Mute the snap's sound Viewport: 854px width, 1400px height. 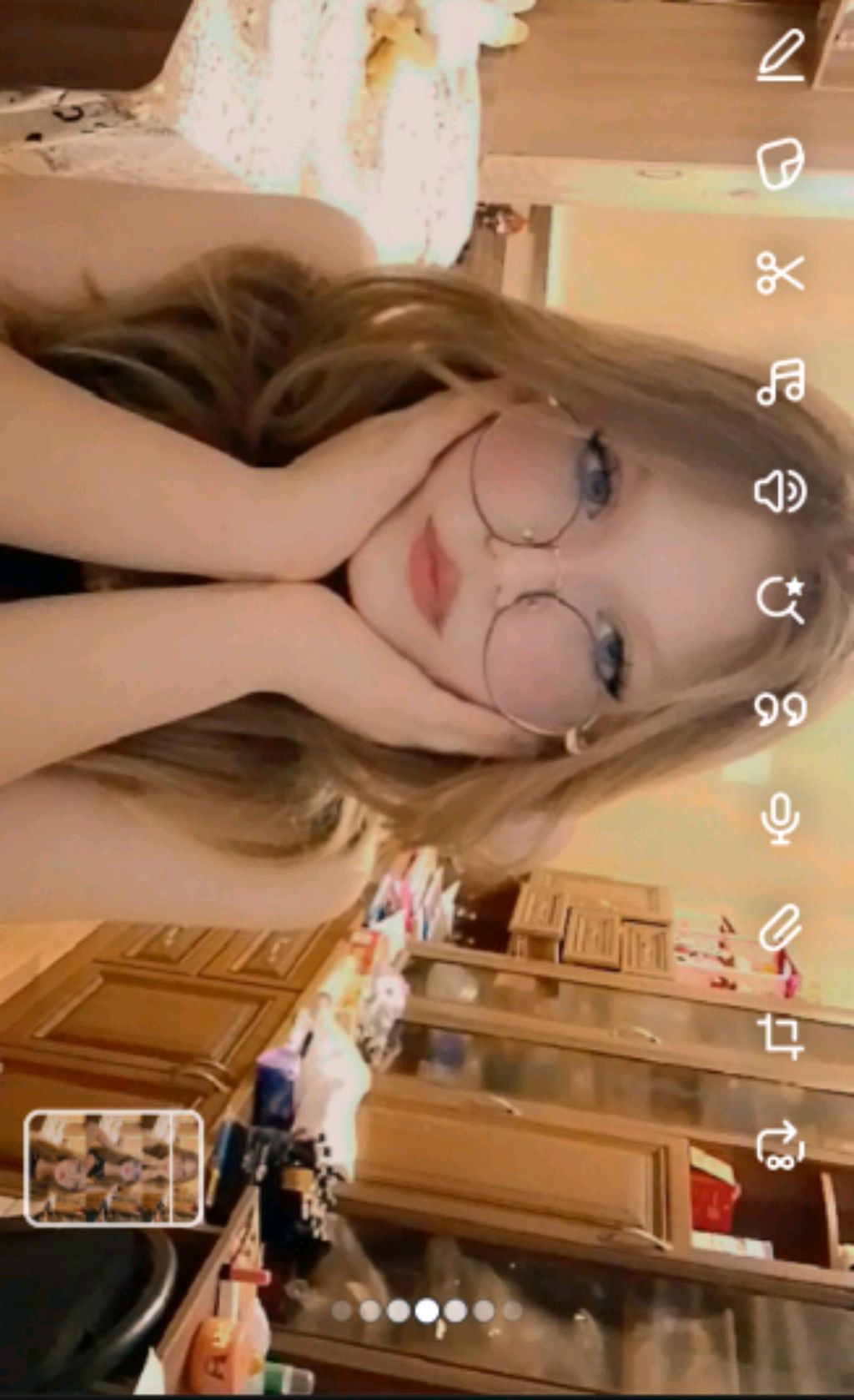pyautogui.click(x=781, y=491)
